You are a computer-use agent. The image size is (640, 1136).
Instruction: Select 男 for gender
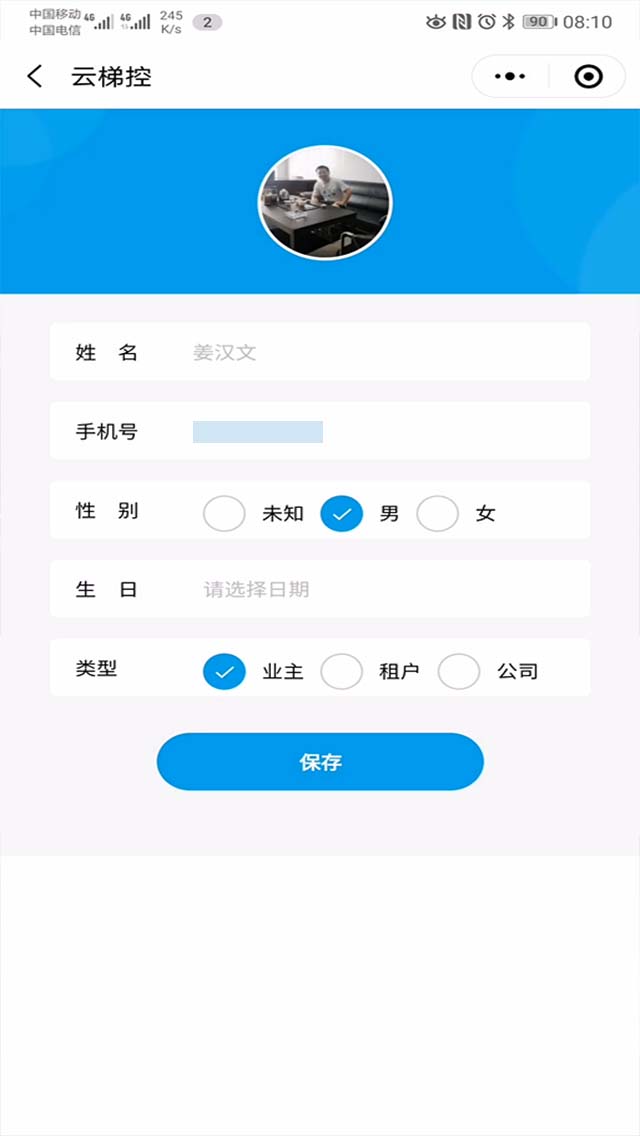341,514
